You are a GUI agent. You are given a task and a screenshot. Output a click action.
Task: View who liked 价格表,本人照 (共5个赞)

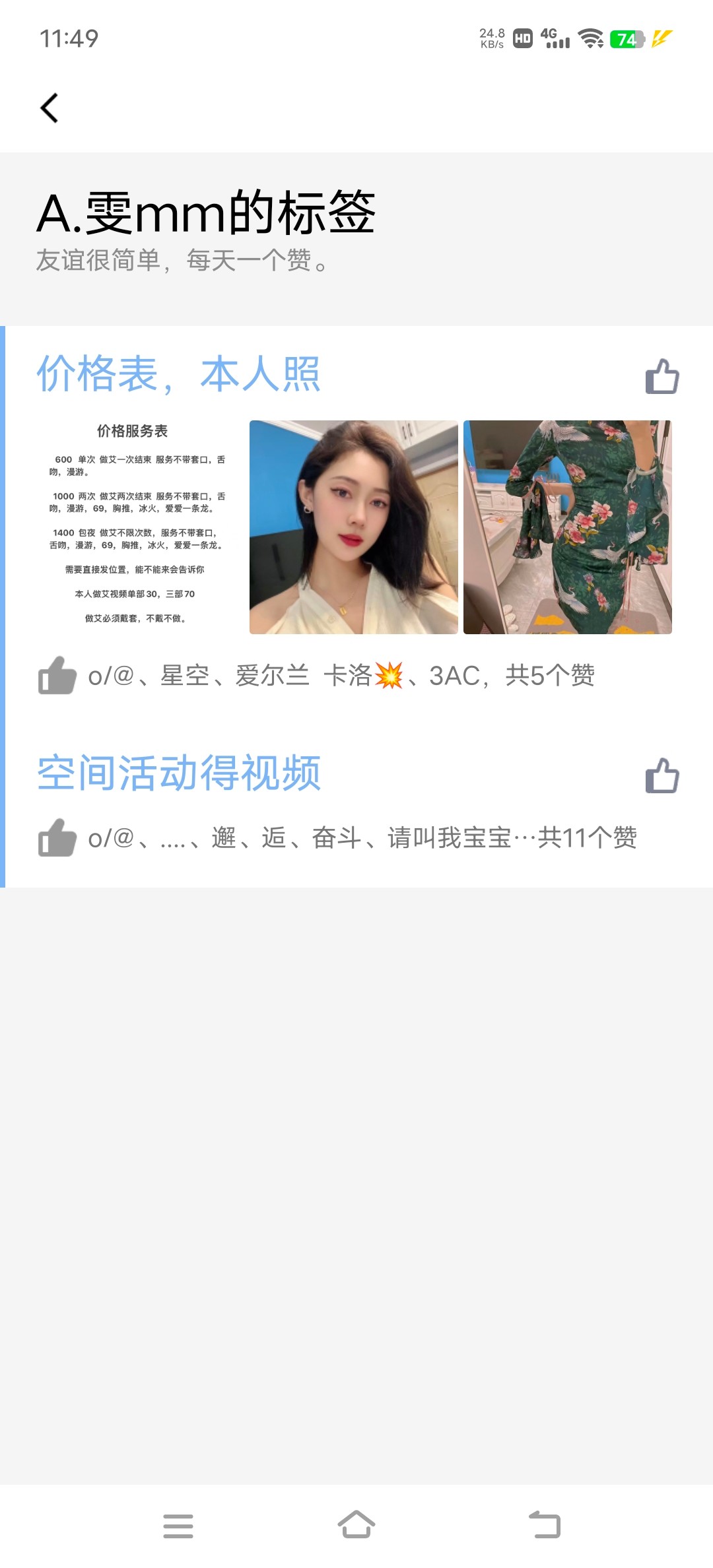pyautogui.click(x=341, y=676)
